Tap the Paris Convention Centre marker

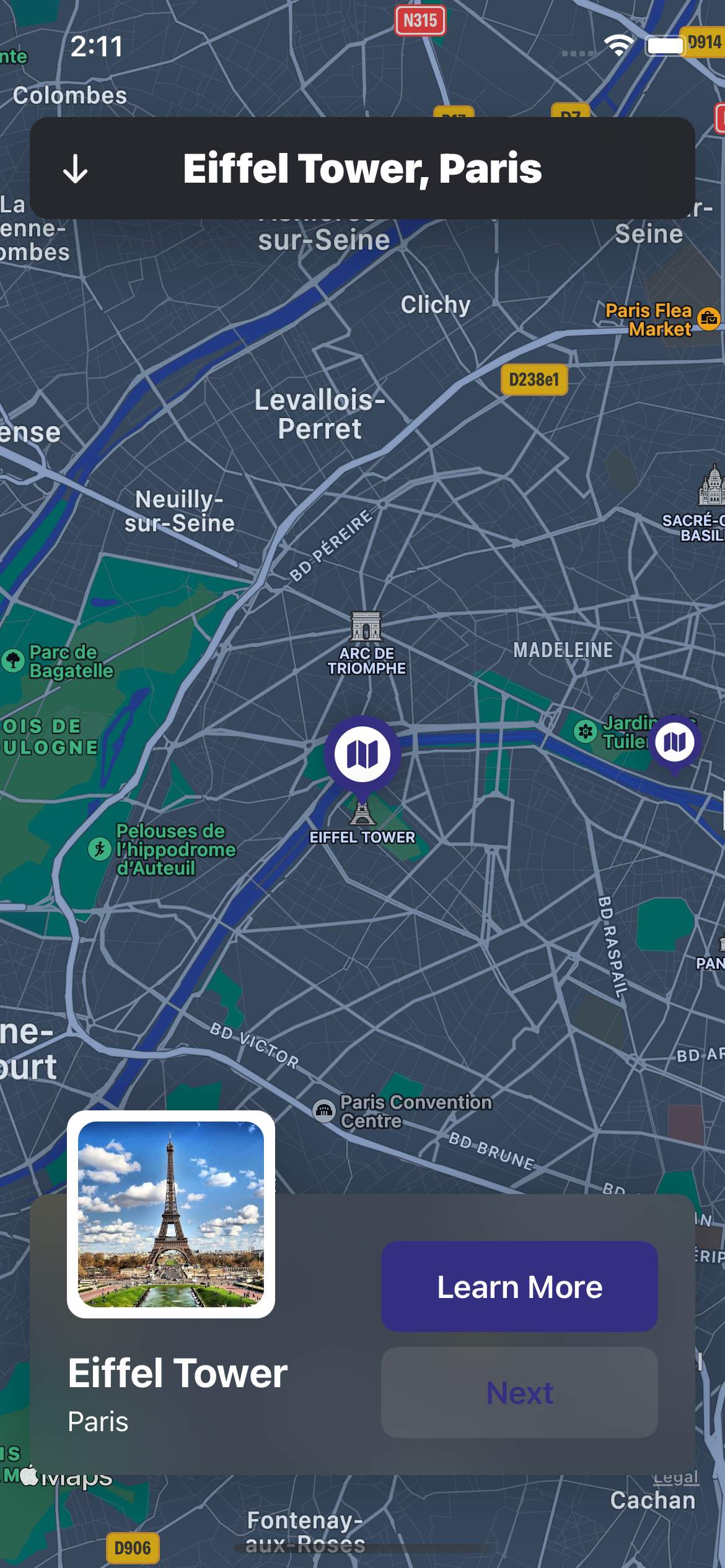324,1111
